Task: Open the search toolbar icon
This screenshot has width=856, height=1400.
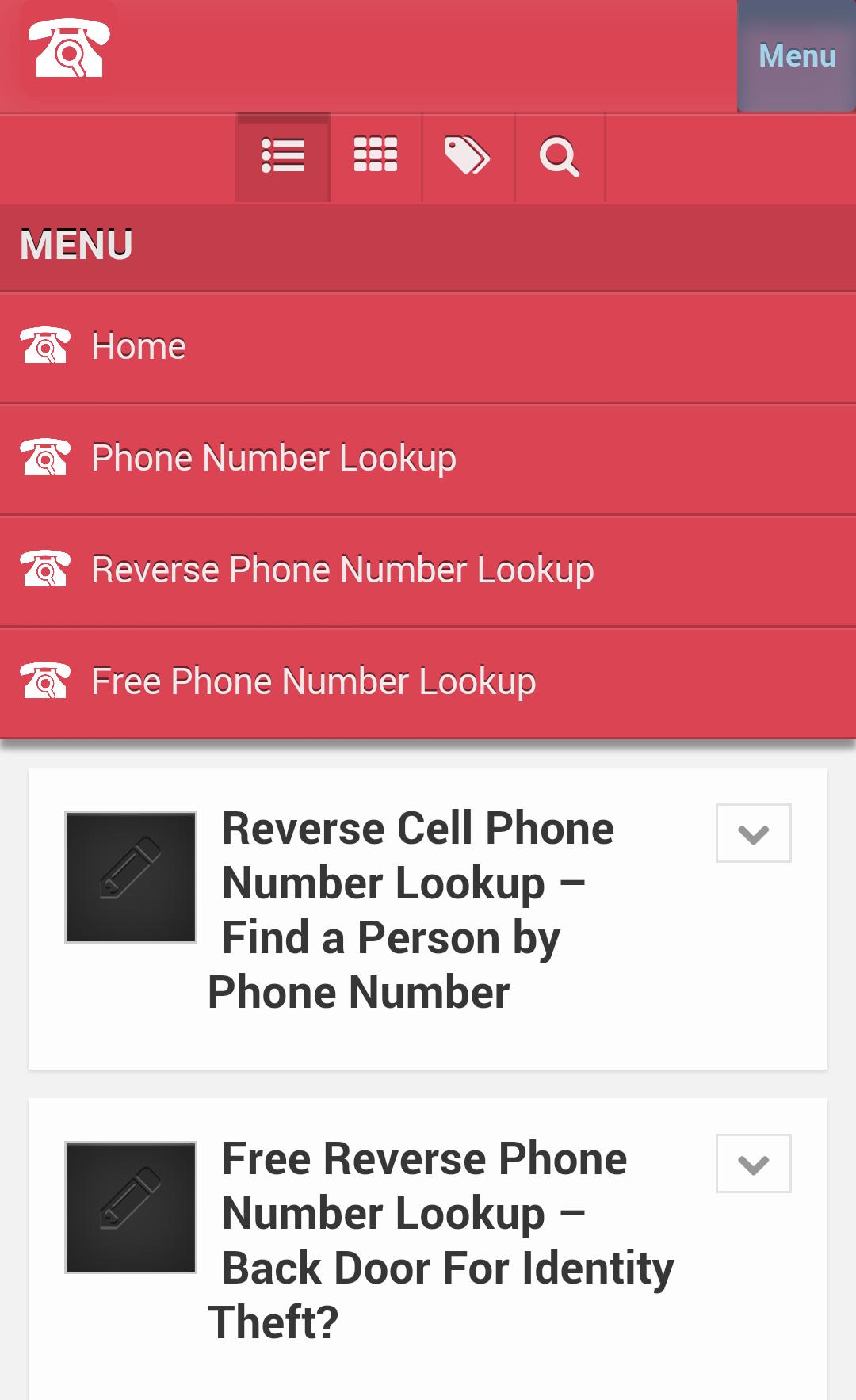Action: coord(560,156)
